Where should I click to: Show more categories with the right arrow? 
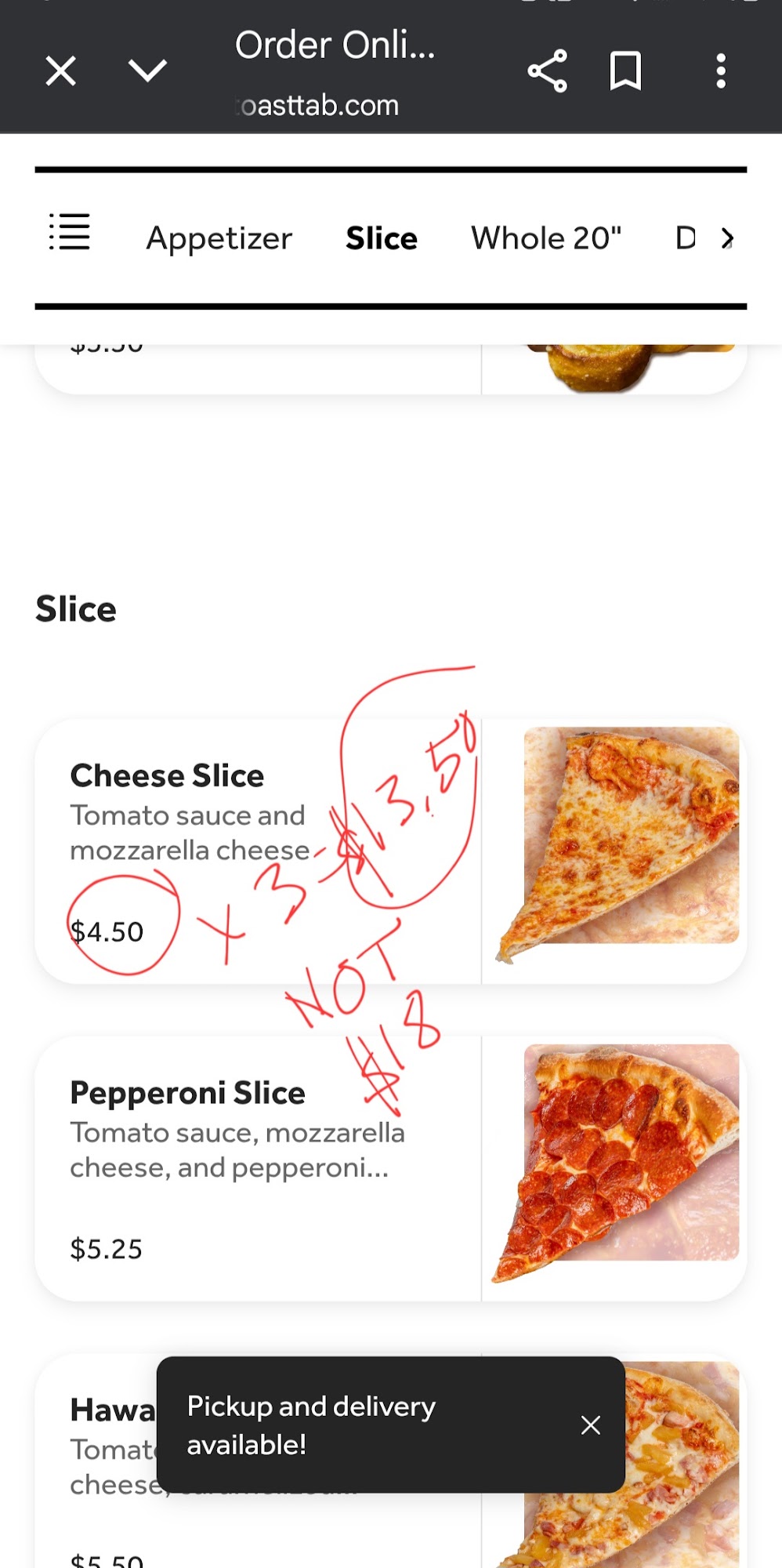727,238
